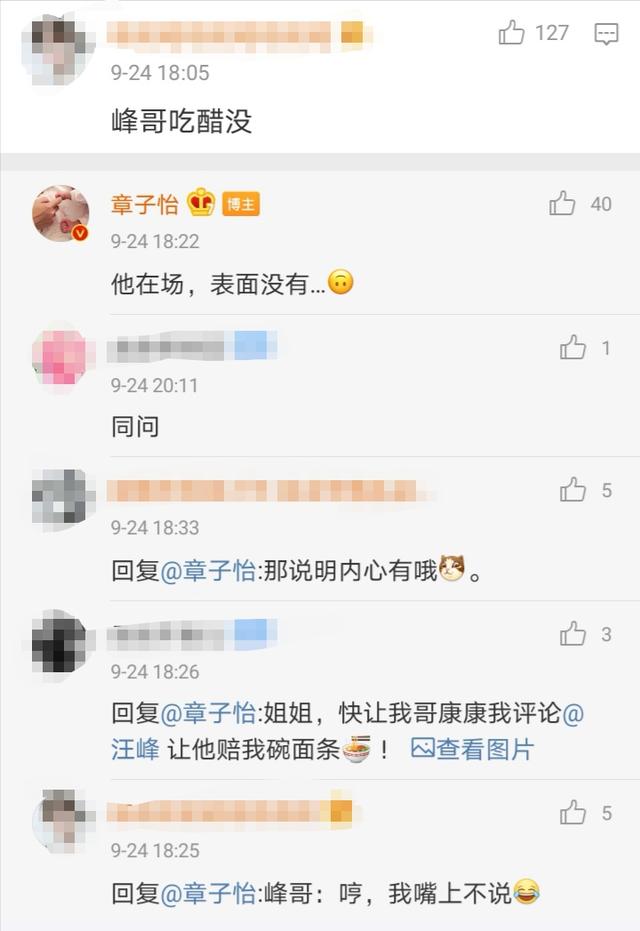Open 章子怡's profile name
This screenshot has width=640, height=931.
[x=145, y=204]
